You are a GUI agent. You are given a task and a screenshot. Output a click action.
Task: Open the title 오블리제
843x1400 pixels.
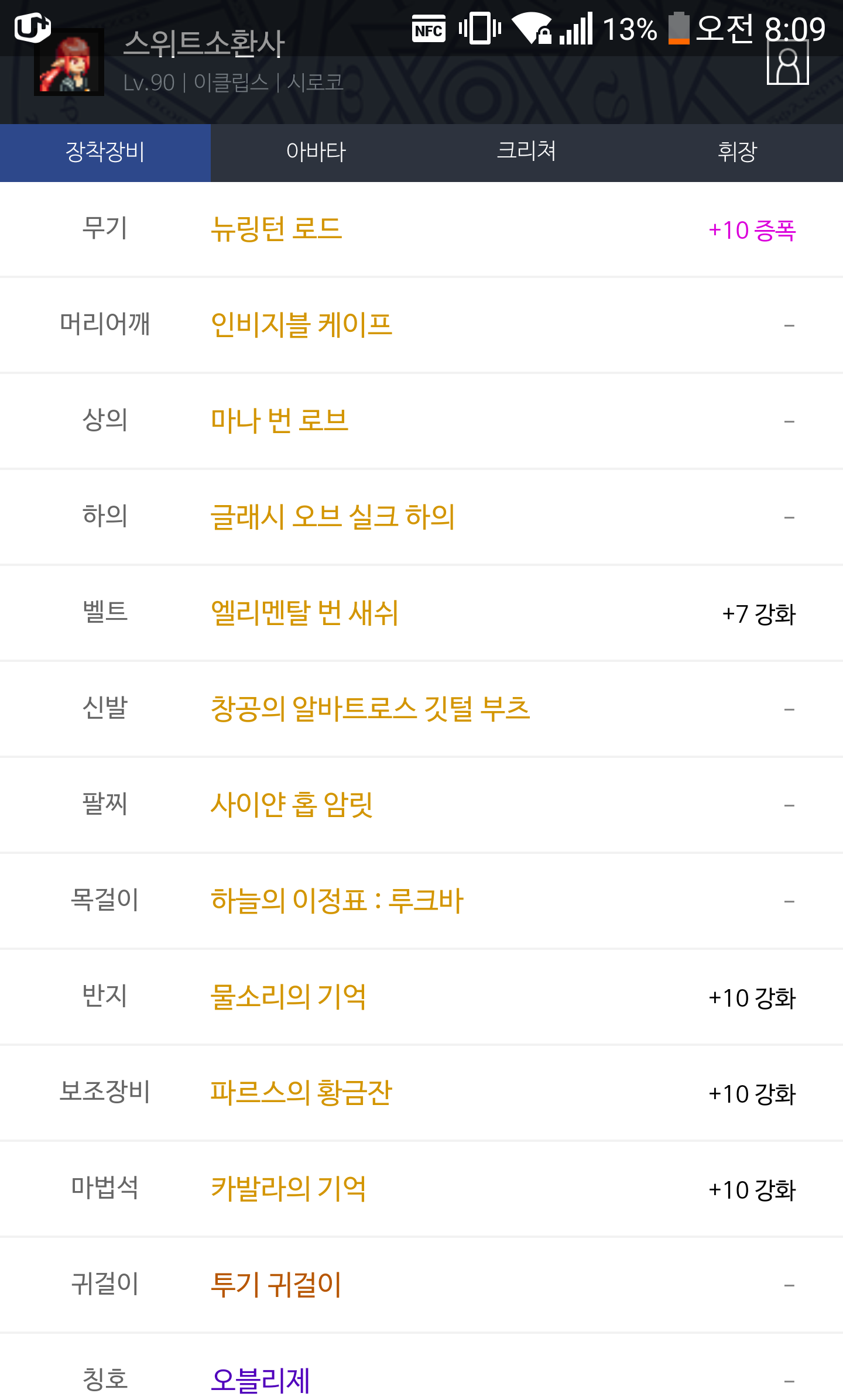tap(261, 1380)
